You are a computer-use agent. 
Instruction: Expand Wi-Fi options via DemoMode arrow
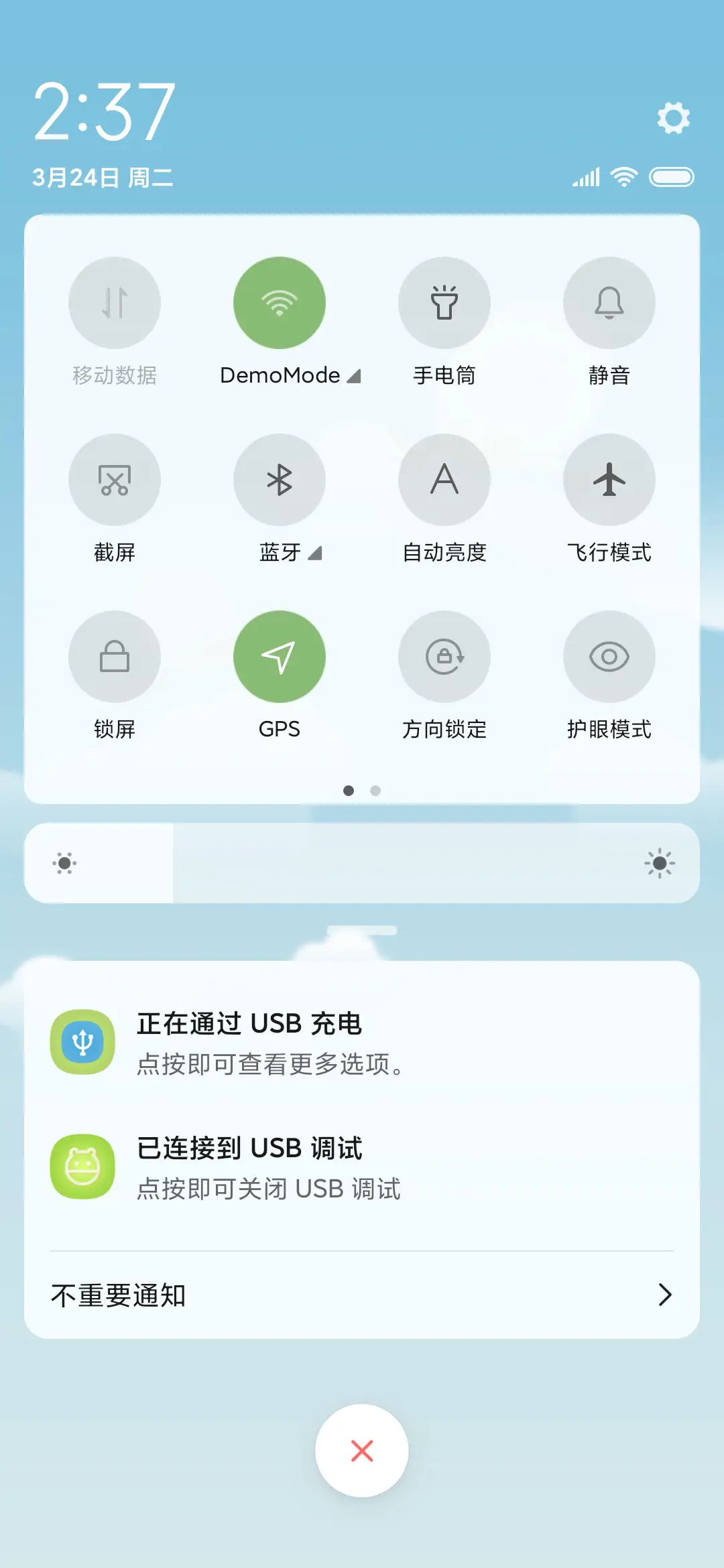pyautogui.click(x=354, y=377)
